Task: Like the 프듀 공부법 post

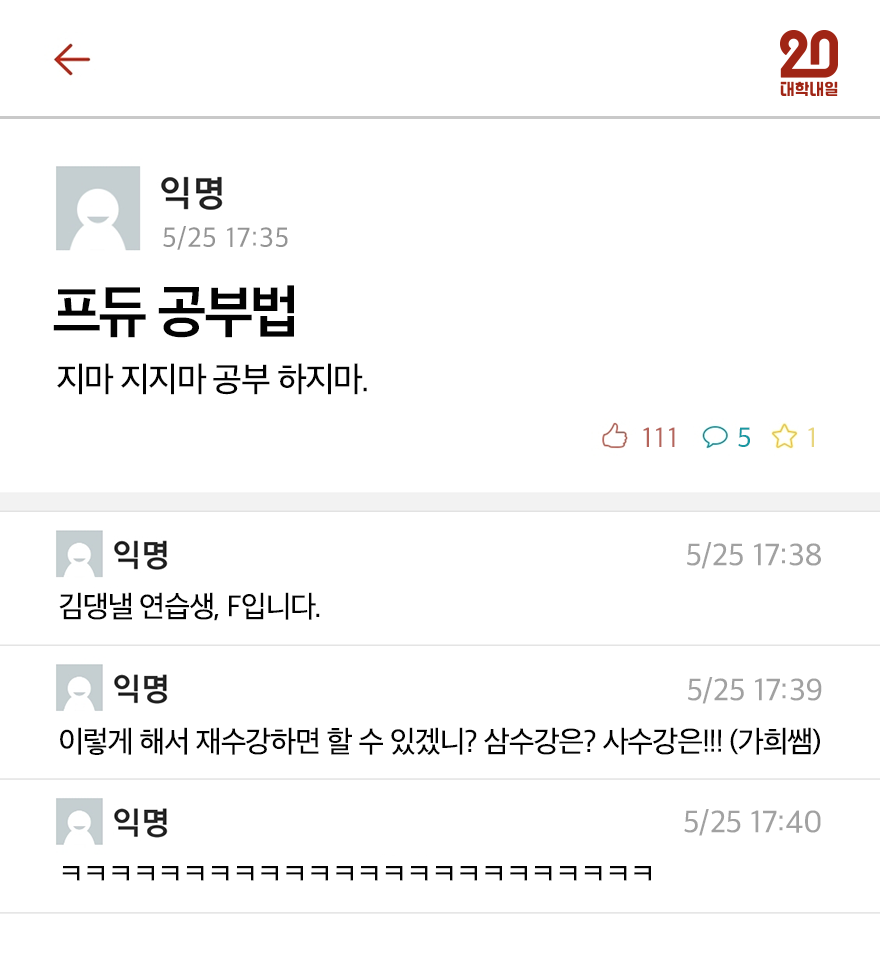Action: click(x=615, y=437)
